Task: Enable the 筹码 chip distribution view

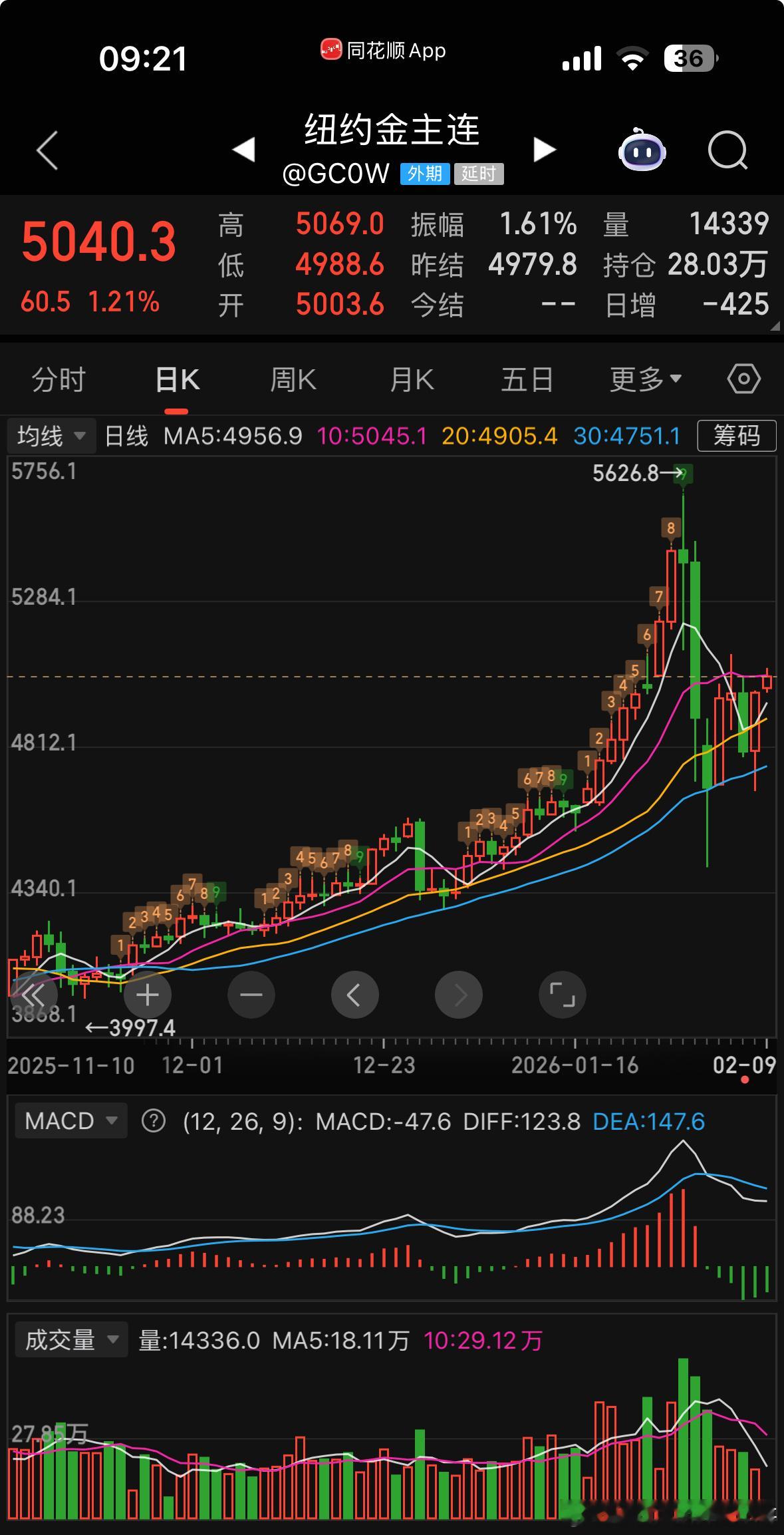Action: click(x=736, y=435)
